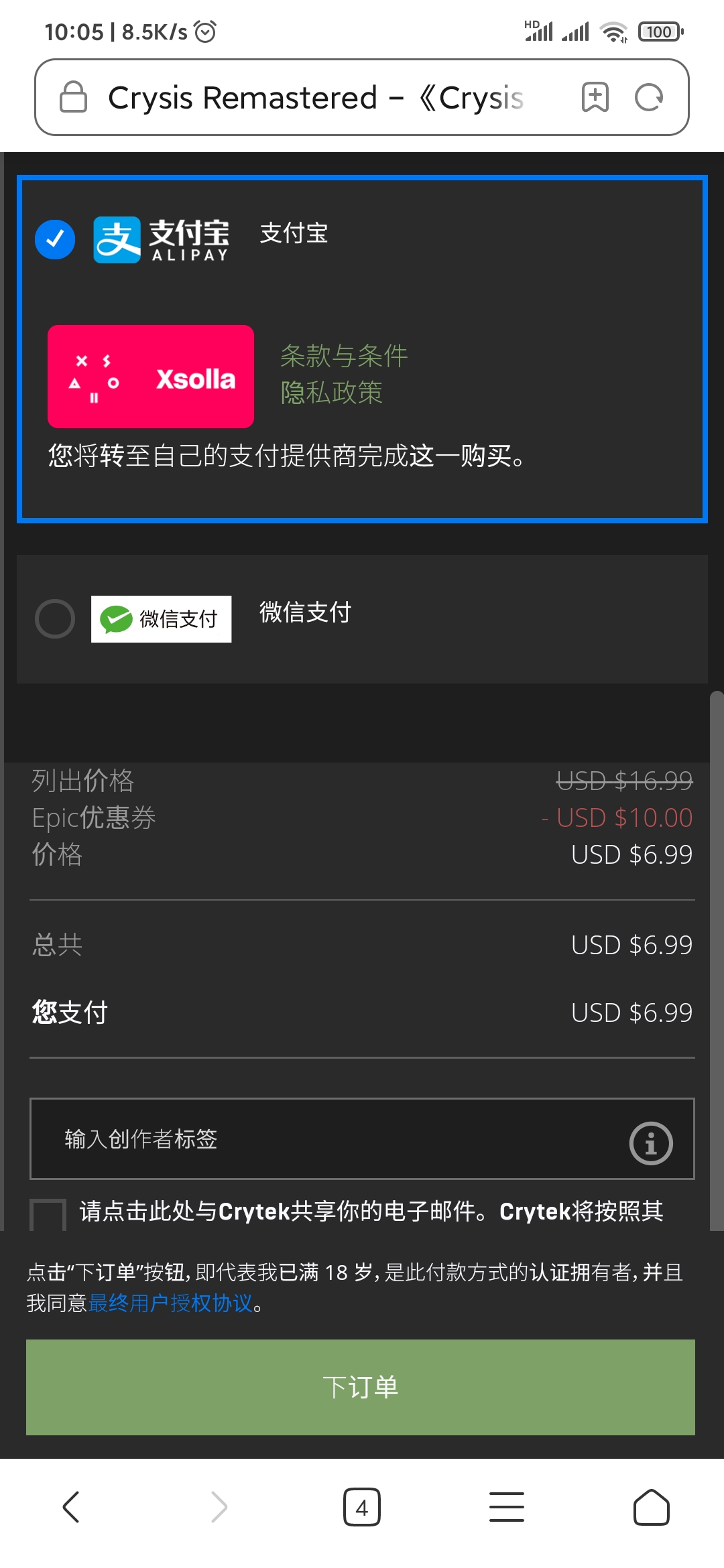The height and width of the screenshot is (1568, 724).
Task: Bookmark this page in the browser
Action: coord(595,97)
